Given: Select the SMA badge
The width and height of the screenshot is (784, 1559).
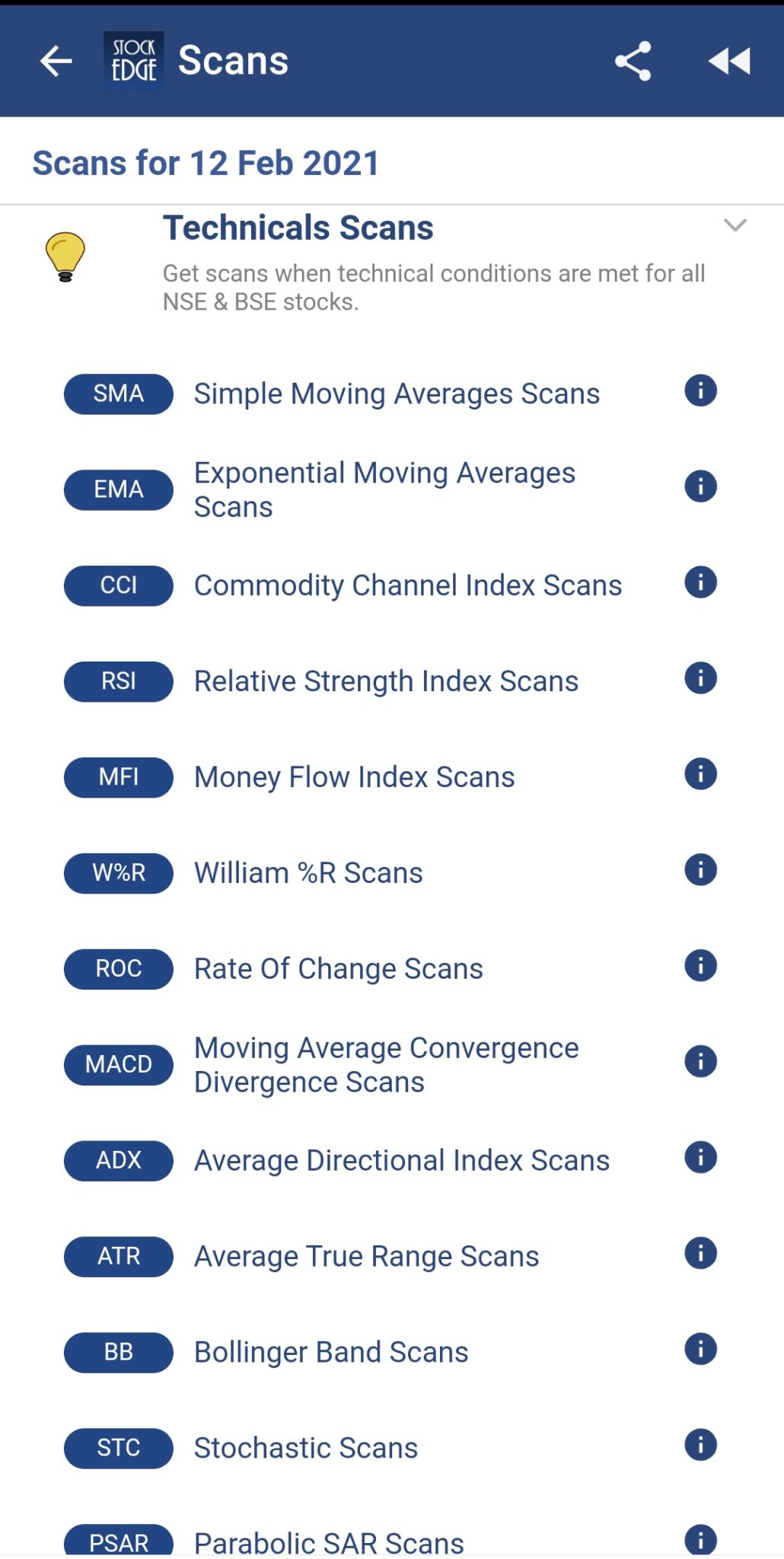Looking at the screenshot, I should [118, 394].
